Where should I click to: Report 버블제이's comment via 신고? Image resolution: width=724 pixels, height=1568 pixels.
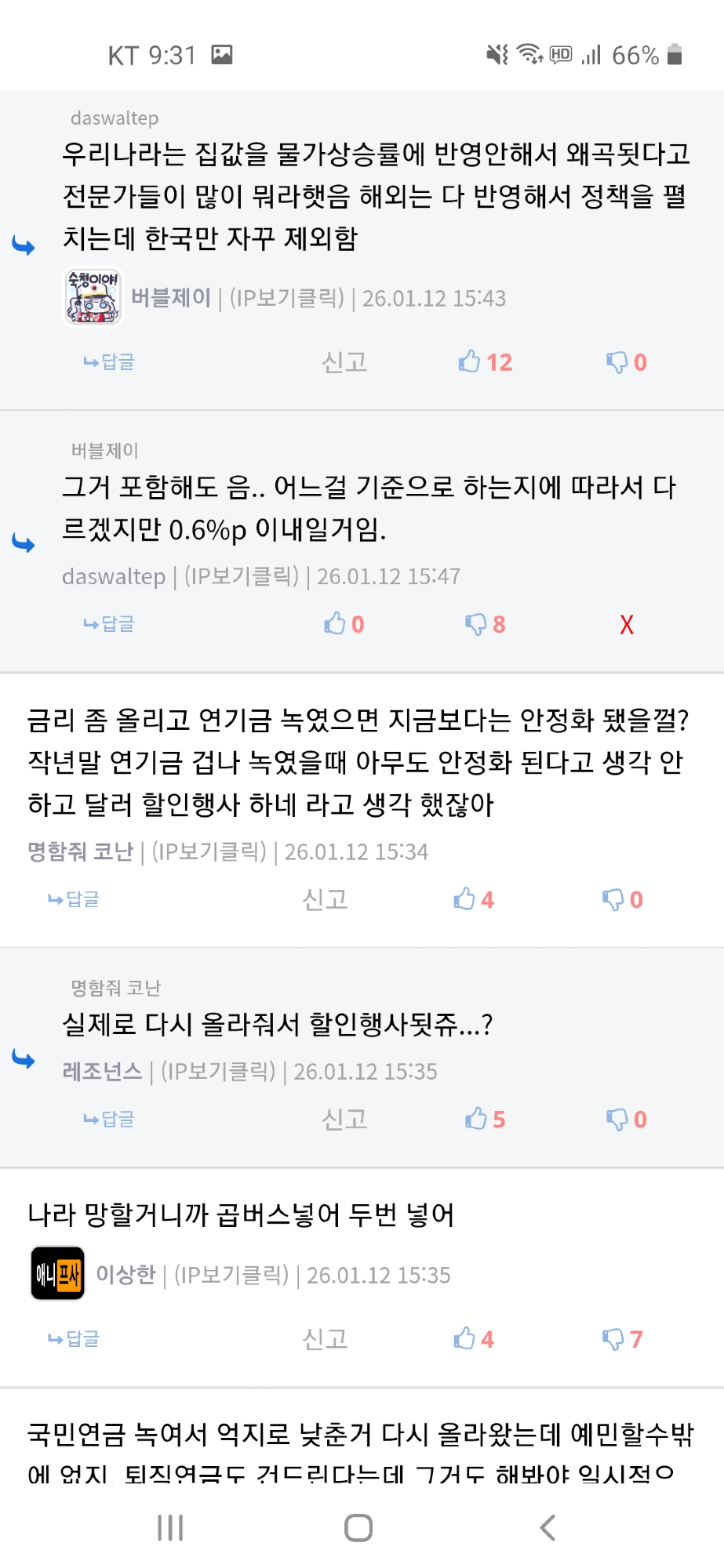click(344, 362)
